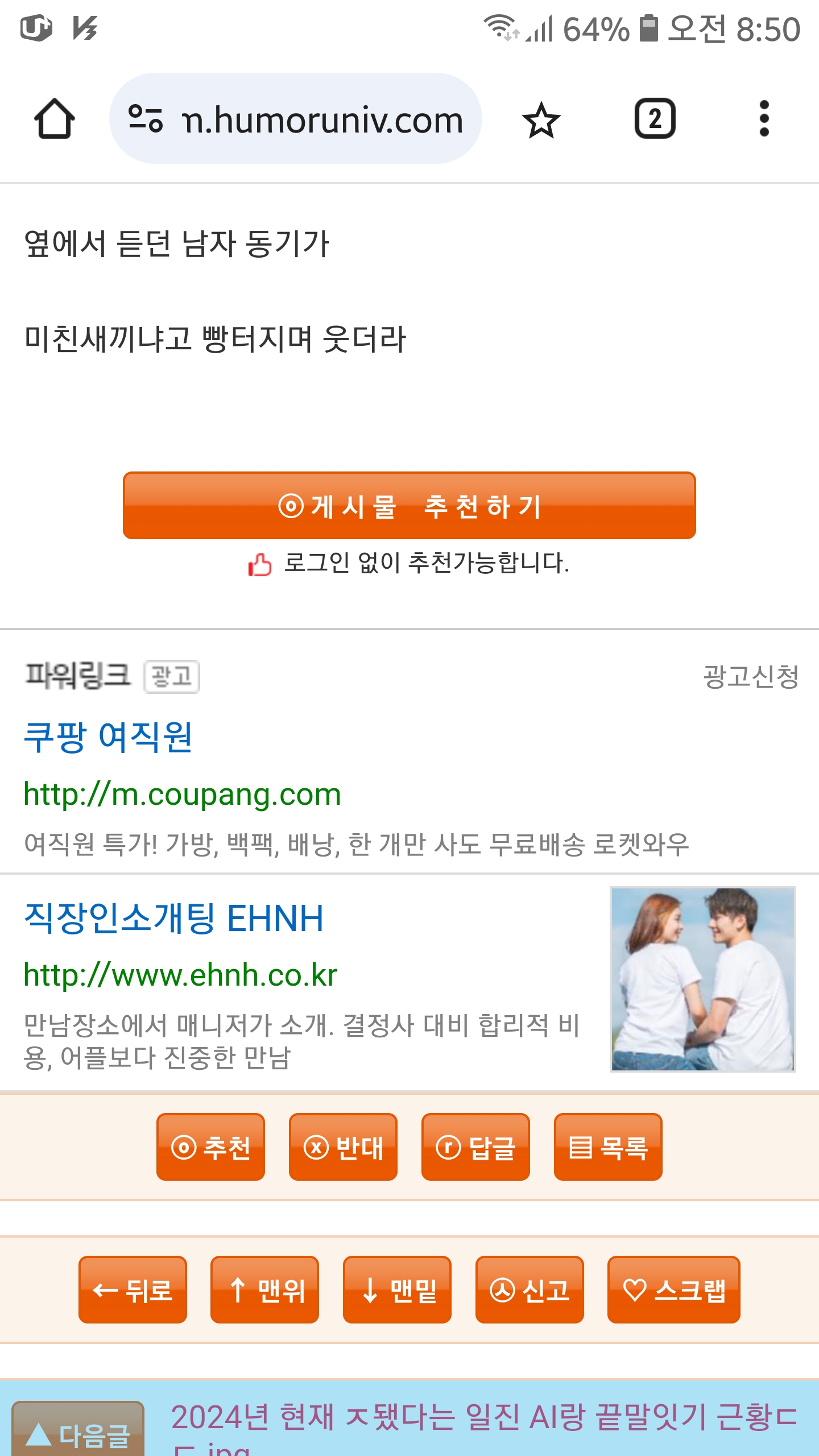Open the 쿠팡 여직원 ad link

pyautogui.click(x=108, y=737)
